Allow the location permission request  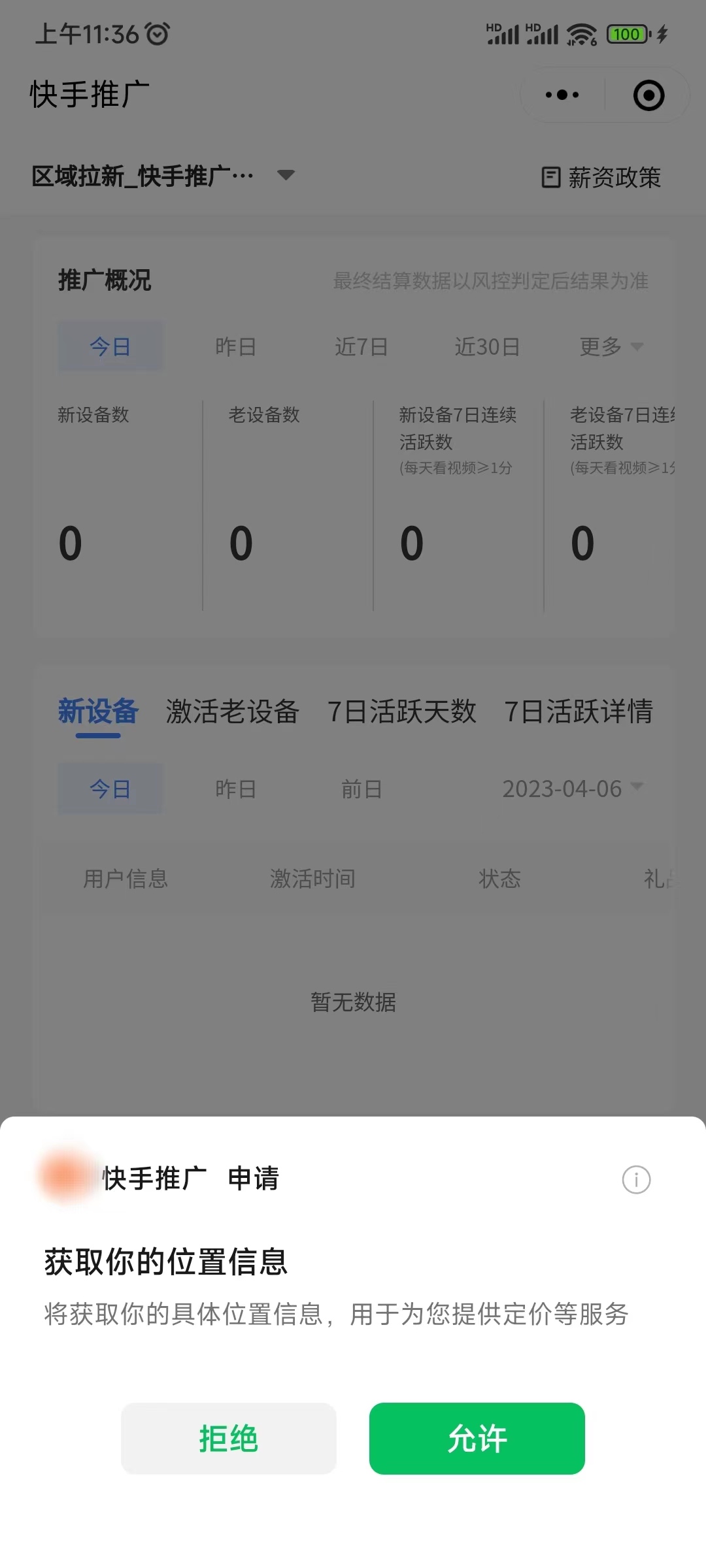(x=477, y=1439)
